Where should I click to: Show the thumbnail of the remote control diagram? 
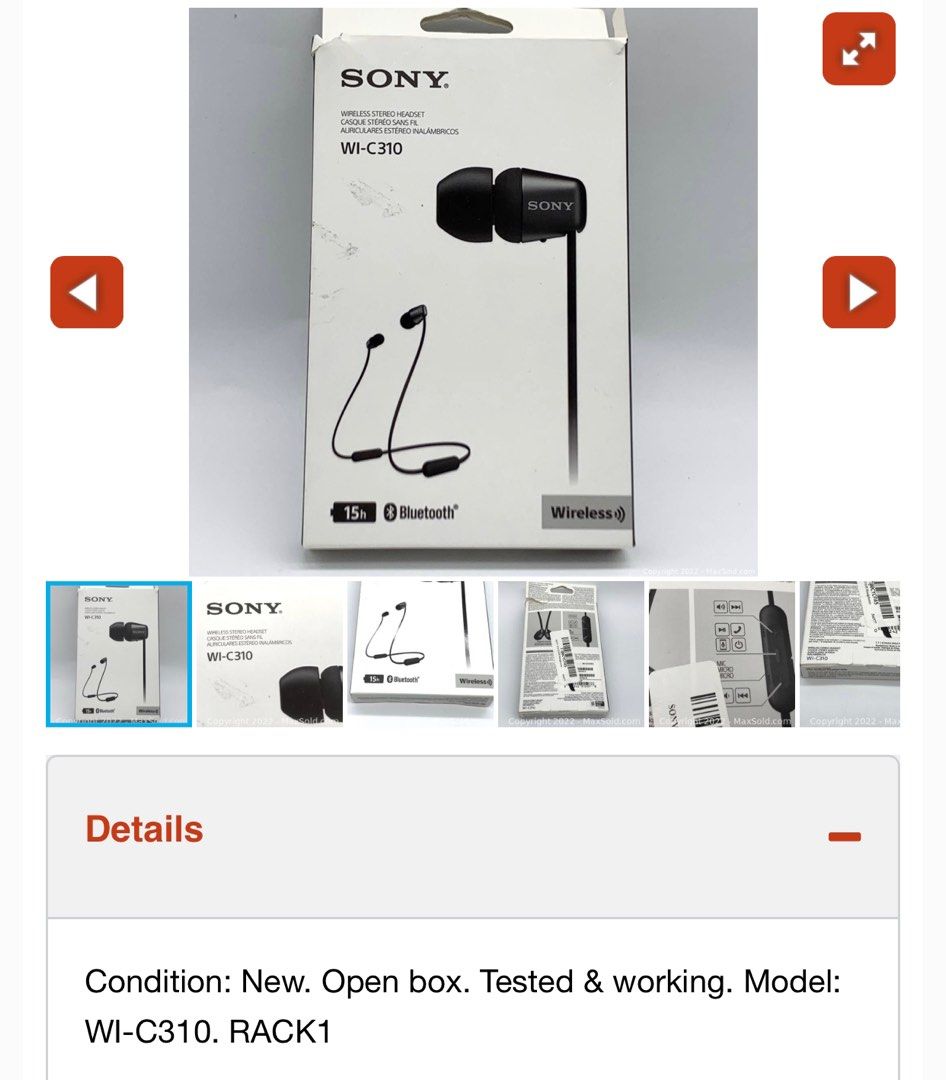click(x=722, y=654)
